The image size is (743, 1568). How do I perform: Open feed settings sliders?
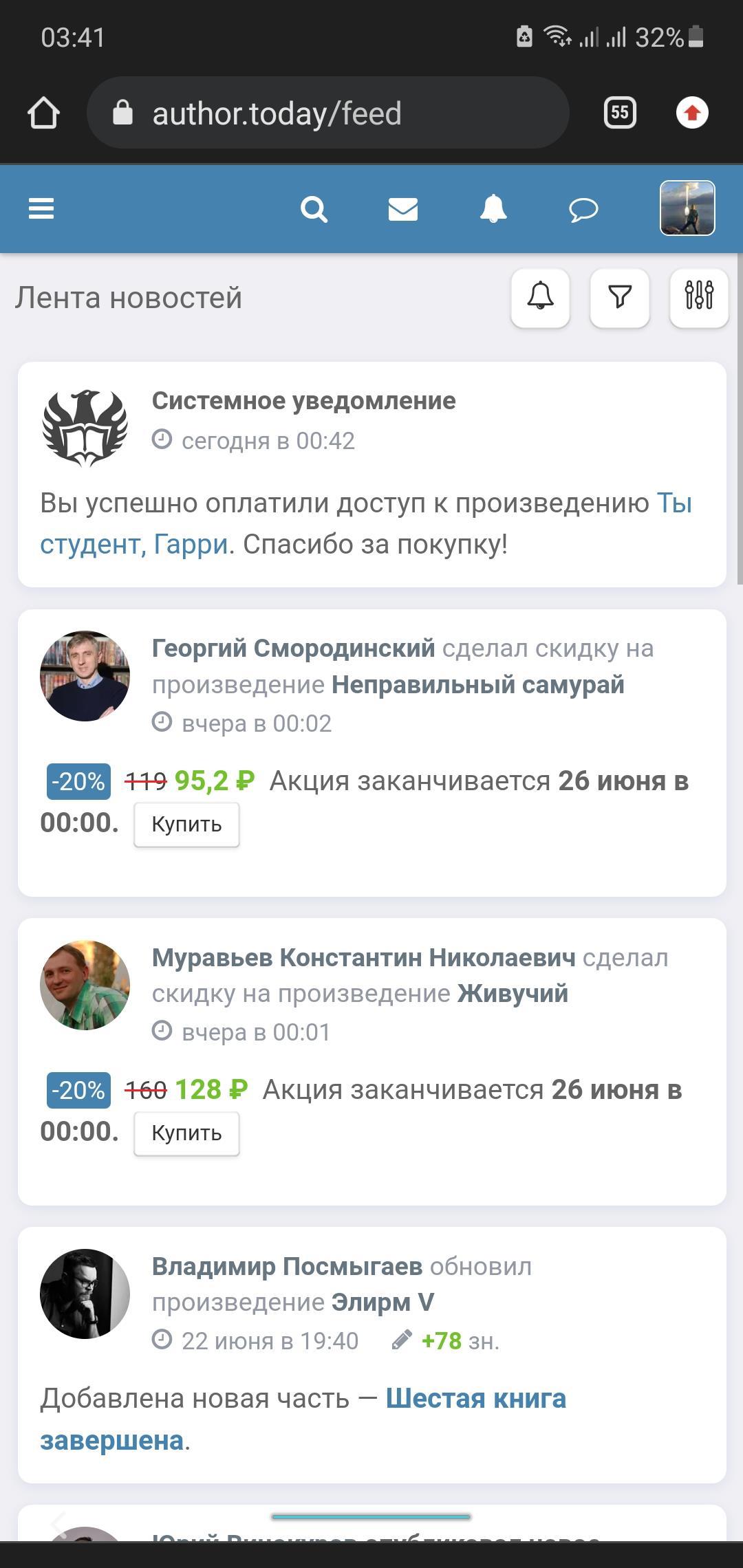pyautogui.click(x=699, y=297)
